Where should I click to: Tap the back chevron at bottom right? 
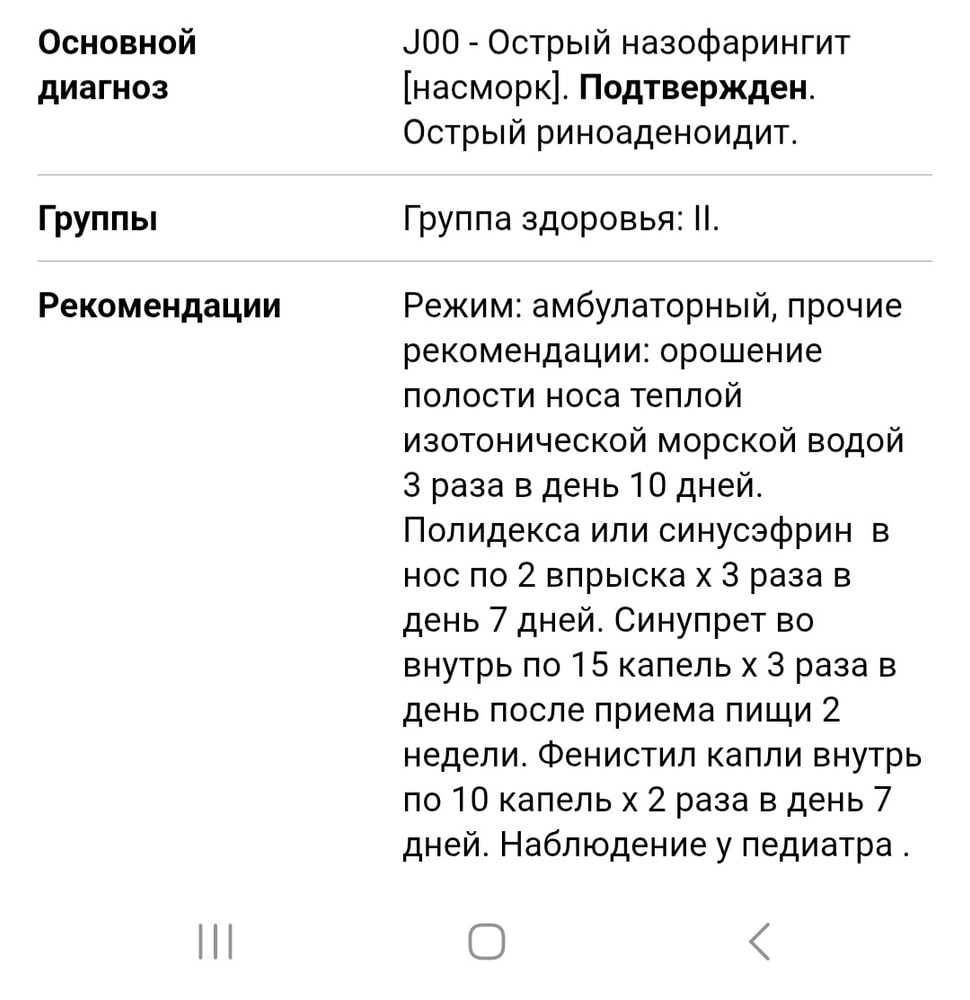tap(760, 940)
